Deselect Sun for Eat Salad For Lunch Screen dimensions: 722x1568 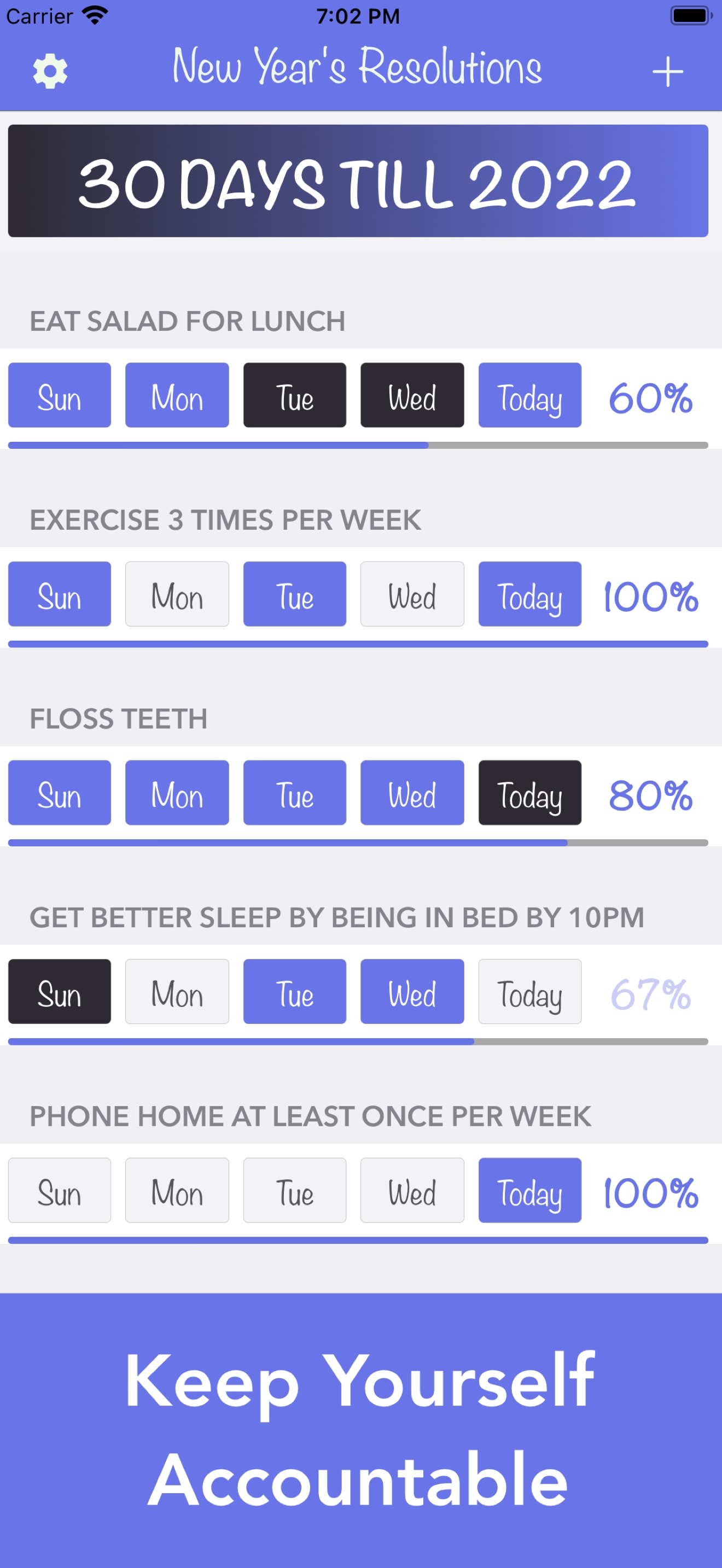(x=59, y=396)
